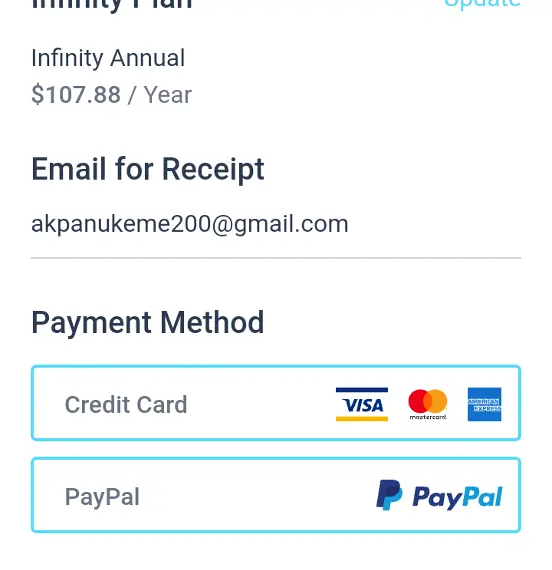552x570 pixels.
Task: Select Credit Card as payment method
Action: (x=276, y=403)
